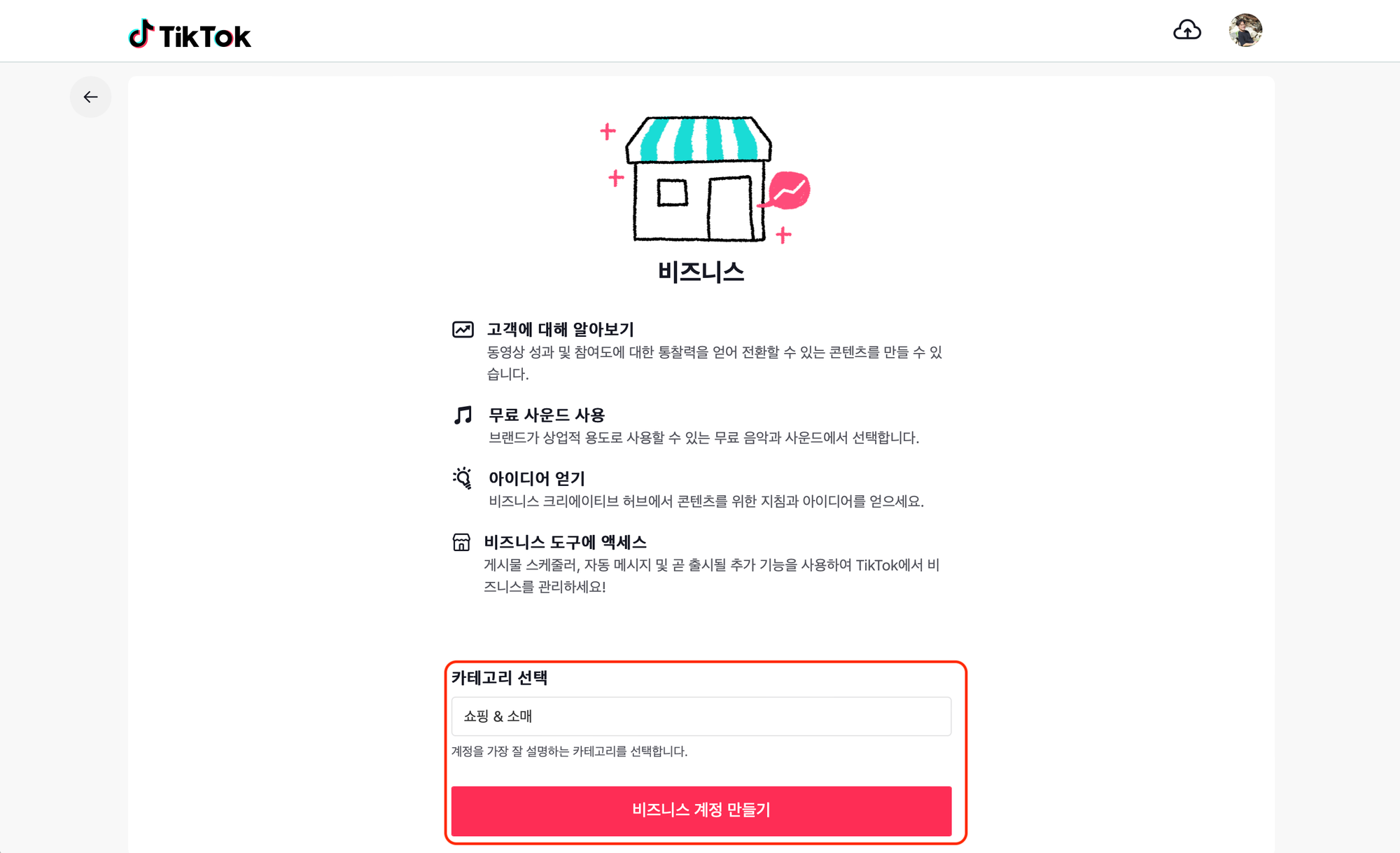Viewport: 1400px width, 853px height.
Task: Go back with the left arrow button
Action: (x=90, y=97)
